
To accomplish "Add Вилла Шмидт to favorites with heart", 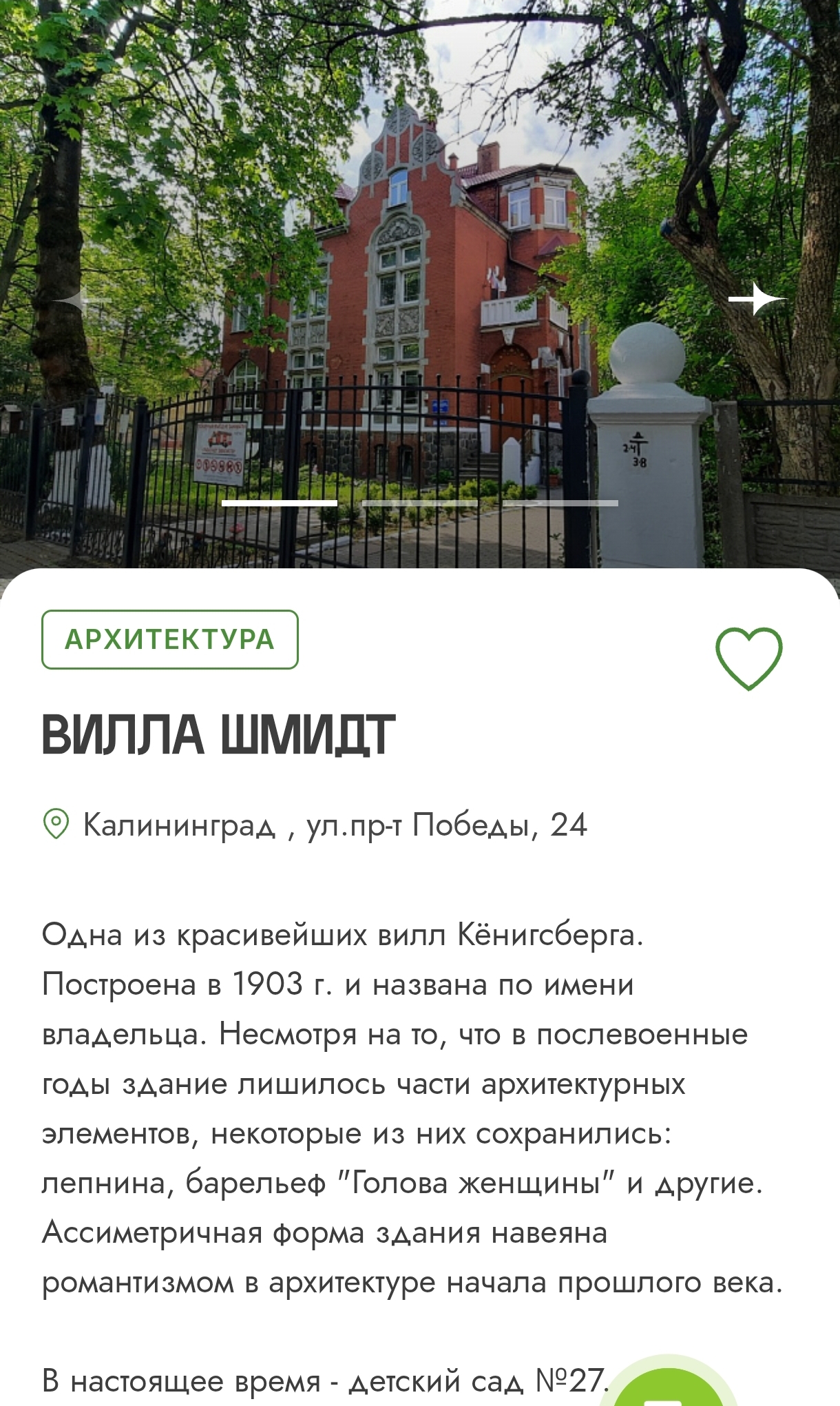I will point(749,658).
